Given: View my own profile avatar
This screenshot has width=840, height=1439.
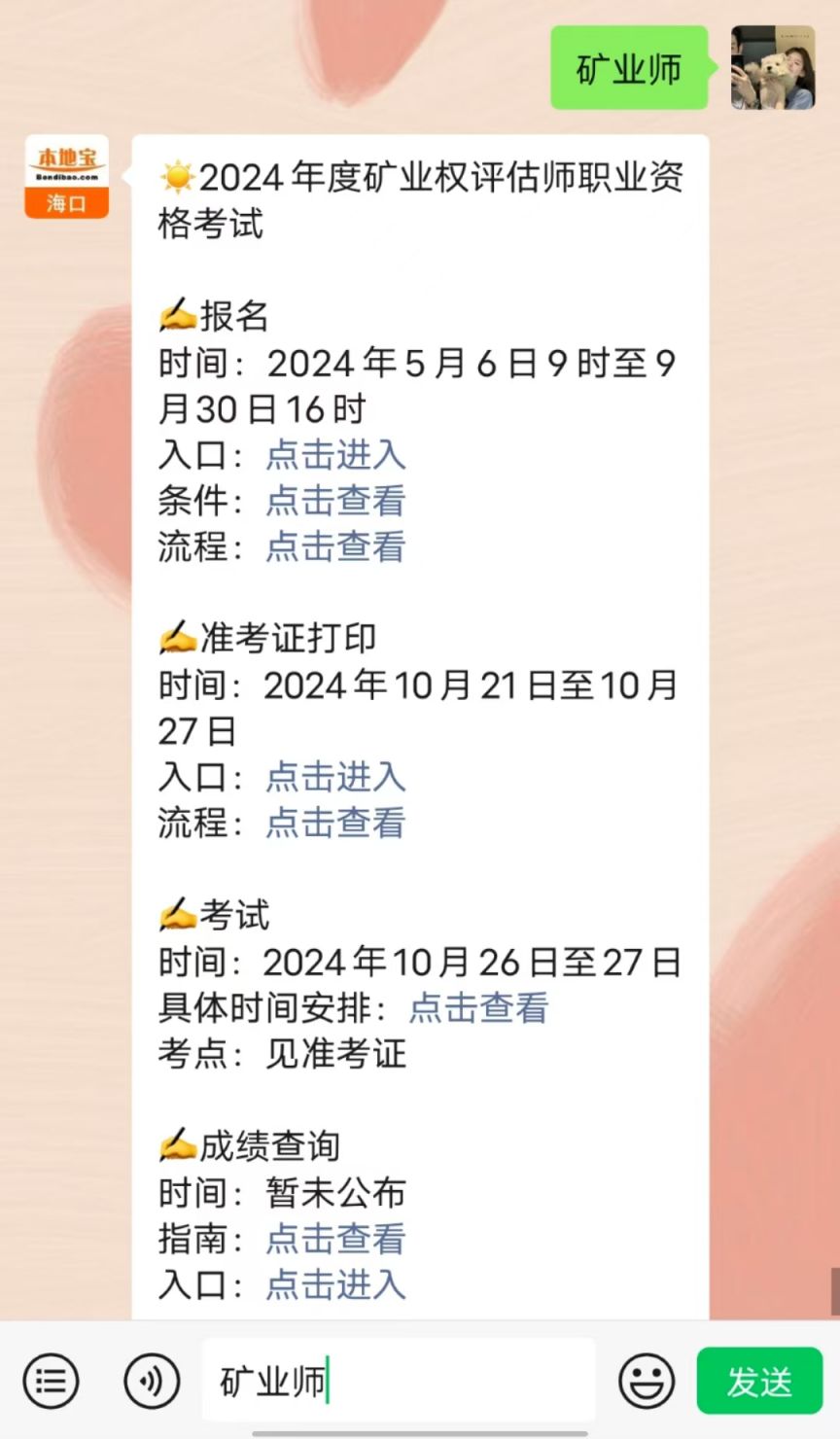Looking at the screenshot, I should point(773,67).
